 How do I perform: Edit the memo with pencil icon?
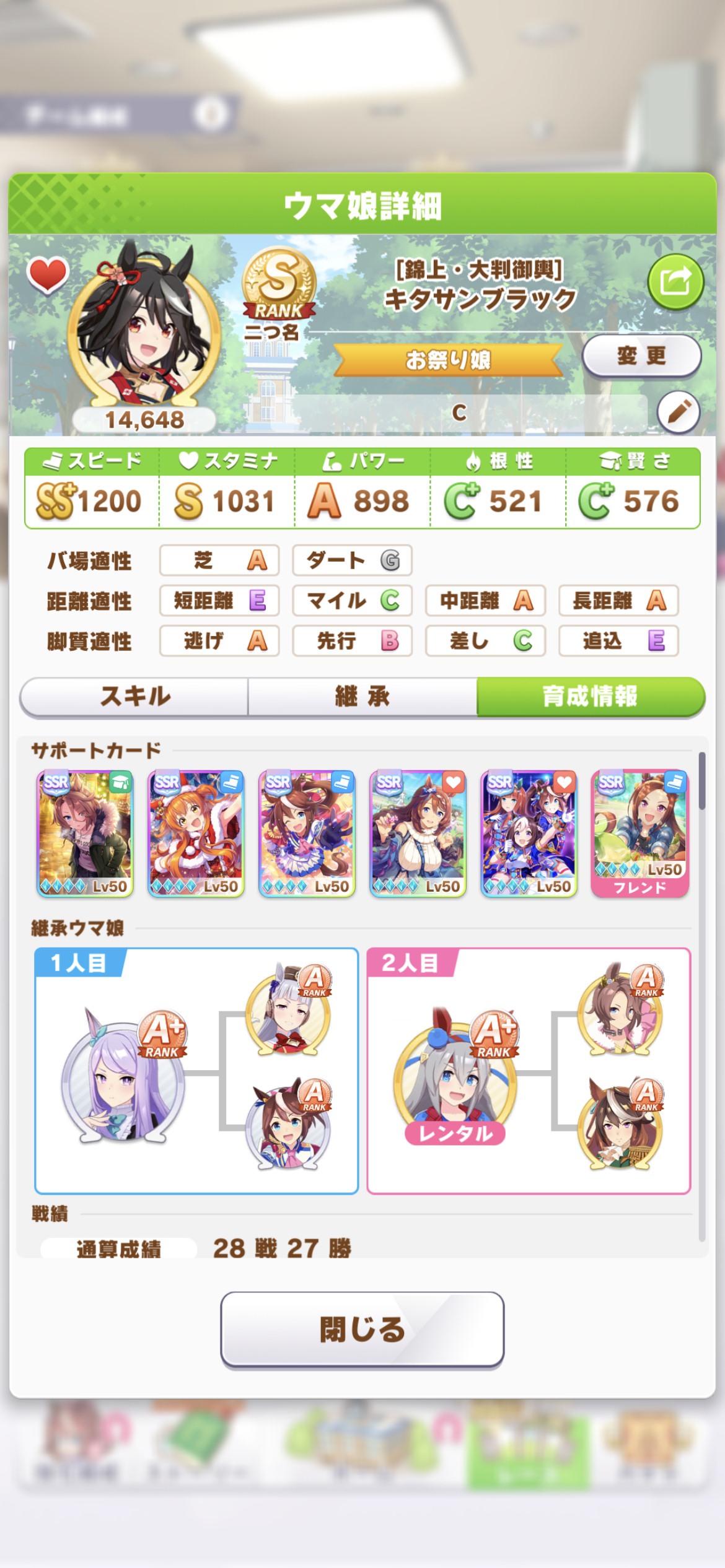coord(679,411)
